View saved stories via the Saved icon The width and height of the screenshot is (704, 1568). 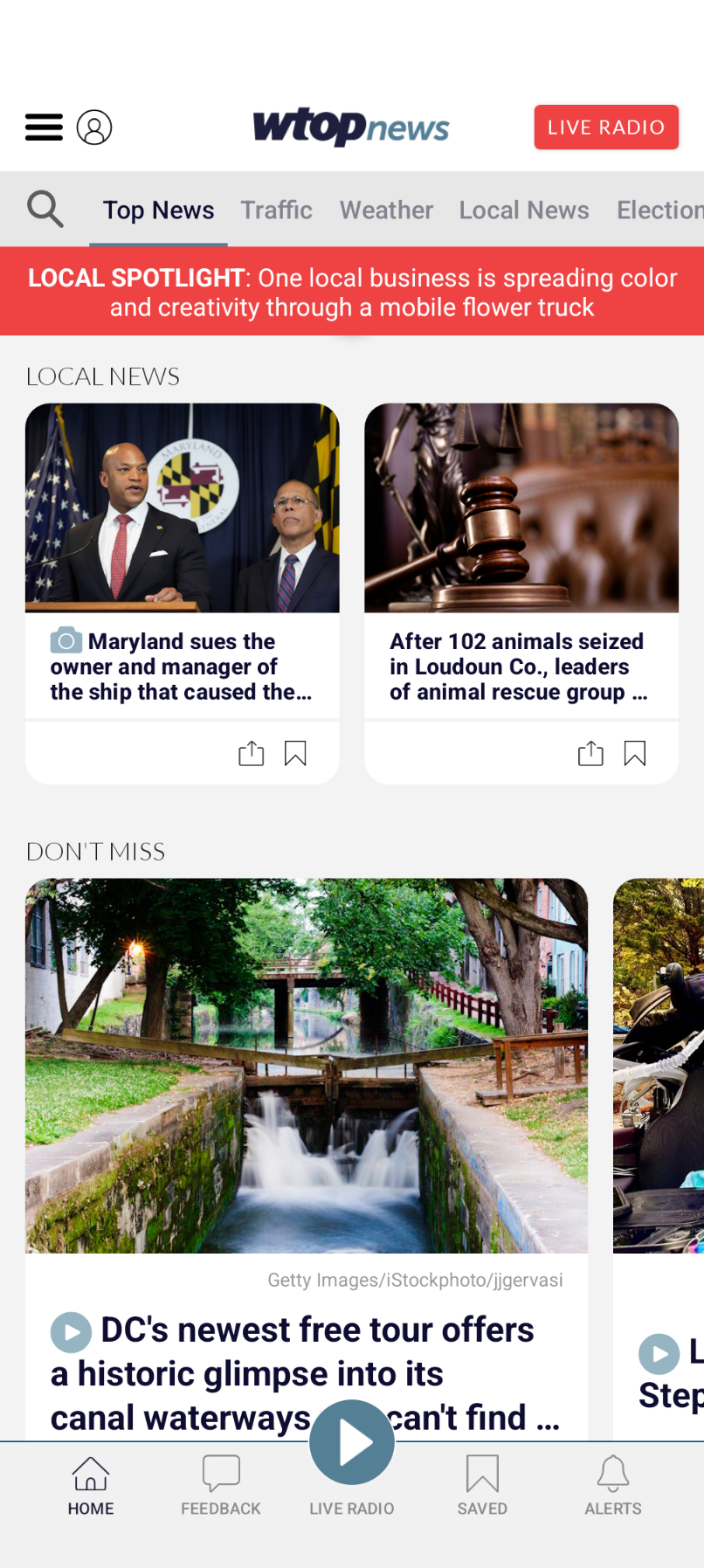pos(482,1483)
